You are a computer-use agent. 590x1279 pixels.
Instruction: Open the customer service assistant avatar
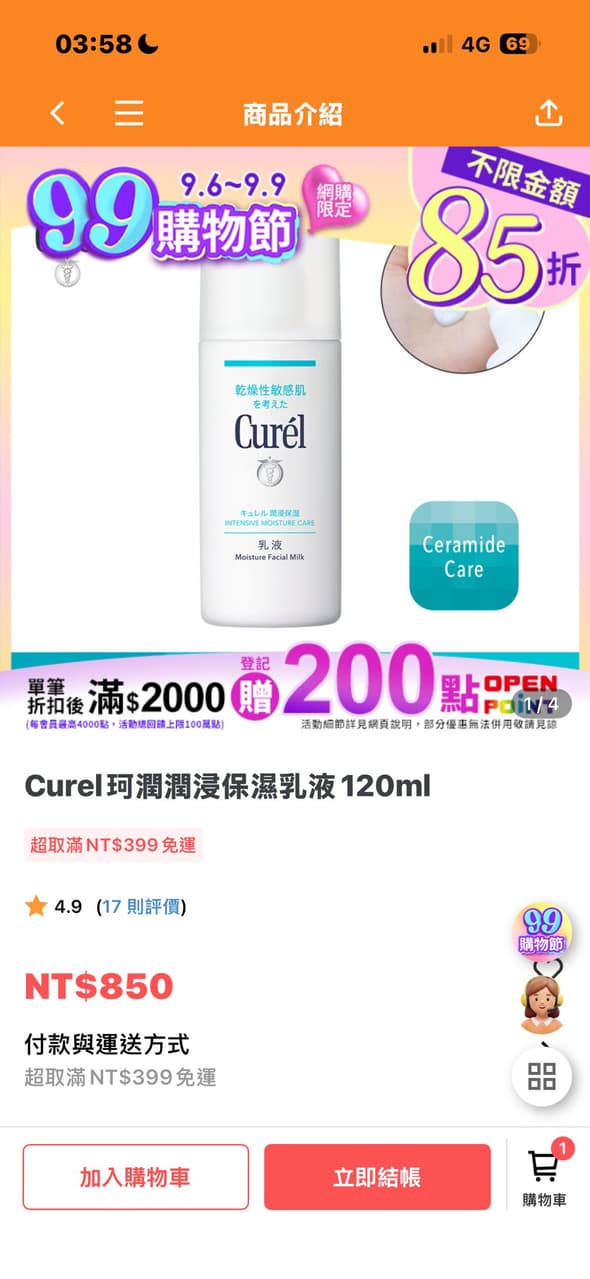(543, 999)
